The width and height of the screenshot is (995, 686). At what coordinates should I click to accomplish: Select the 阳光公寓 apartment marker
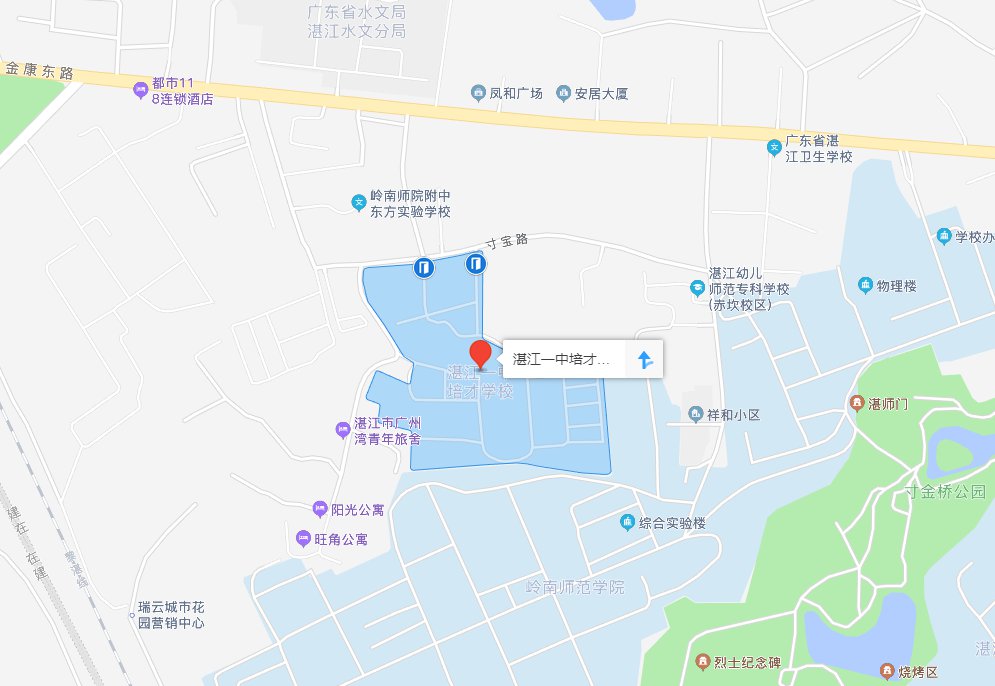320,508
